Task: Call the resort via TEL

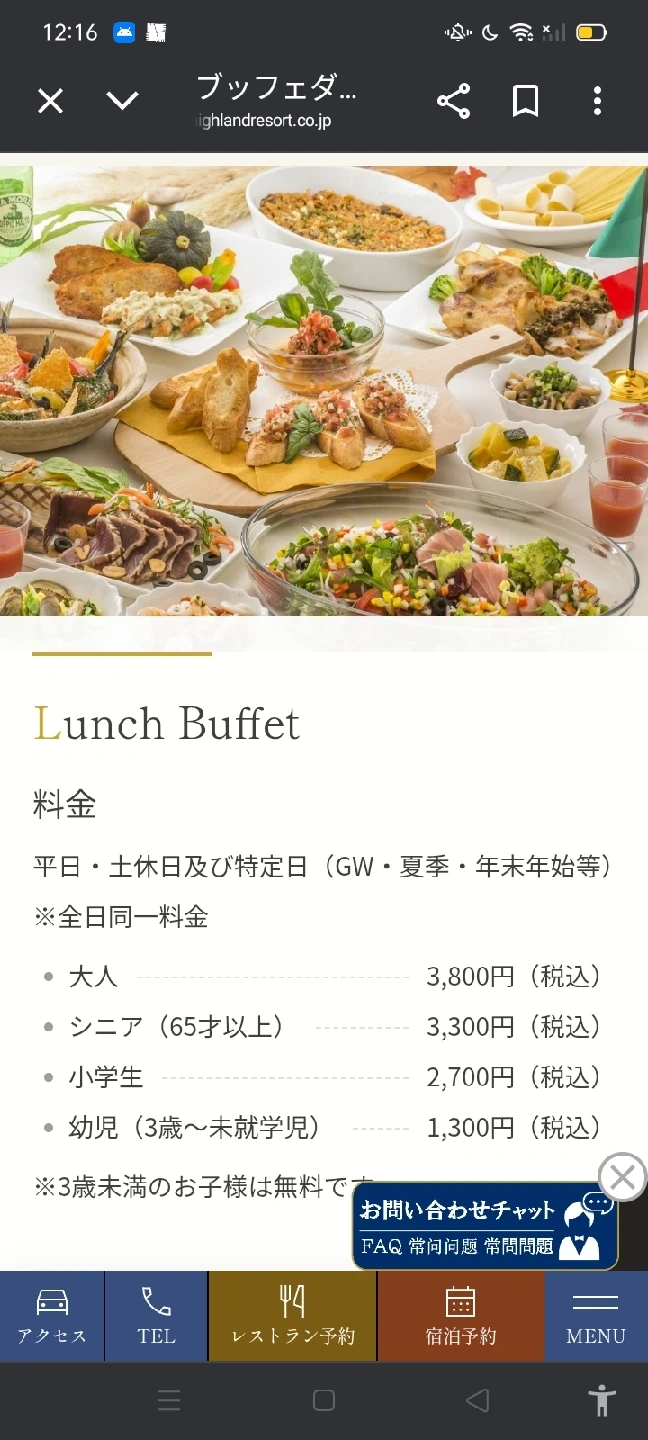Action: pos(156,1316)
